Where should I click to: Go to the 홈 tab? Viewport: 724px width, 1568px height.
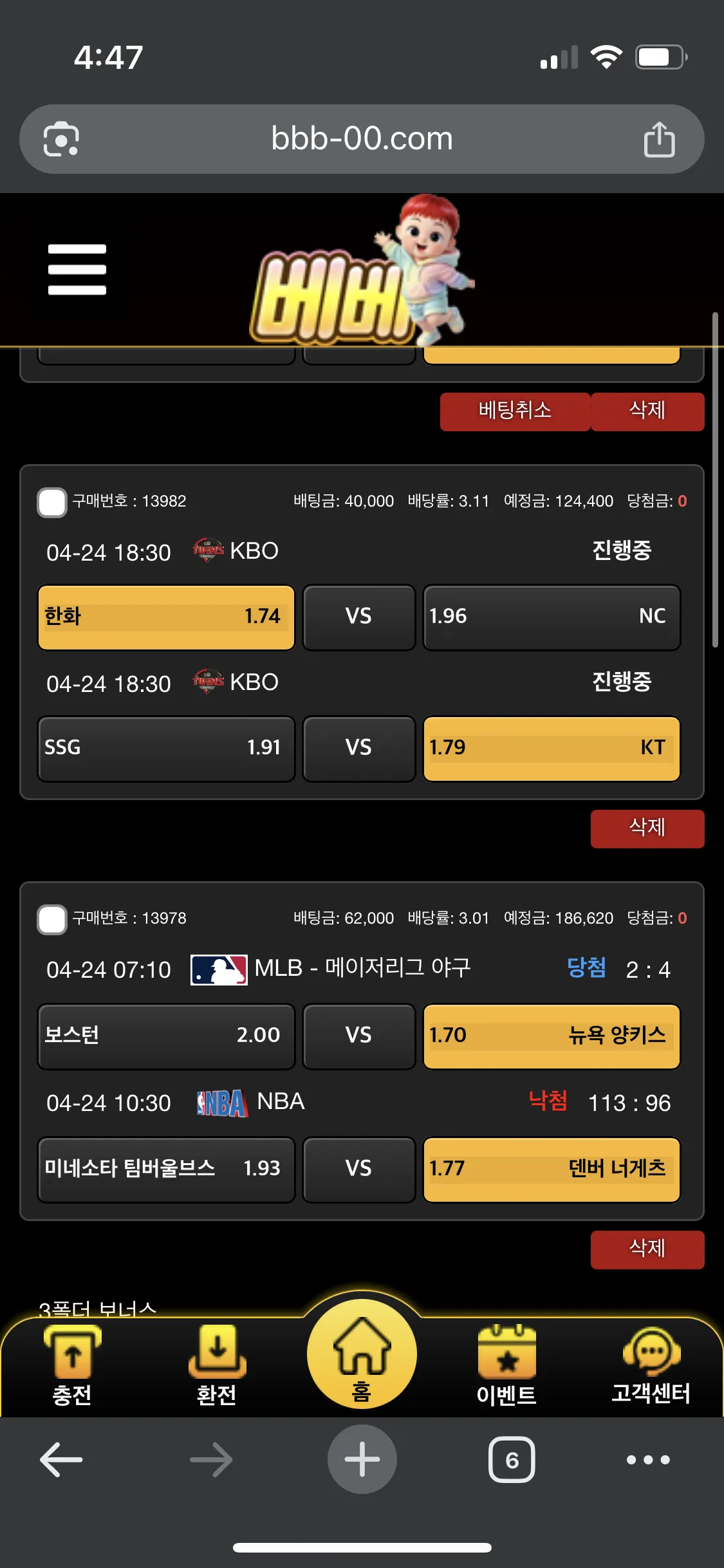pyautogui.click(x=362, y=1354)
